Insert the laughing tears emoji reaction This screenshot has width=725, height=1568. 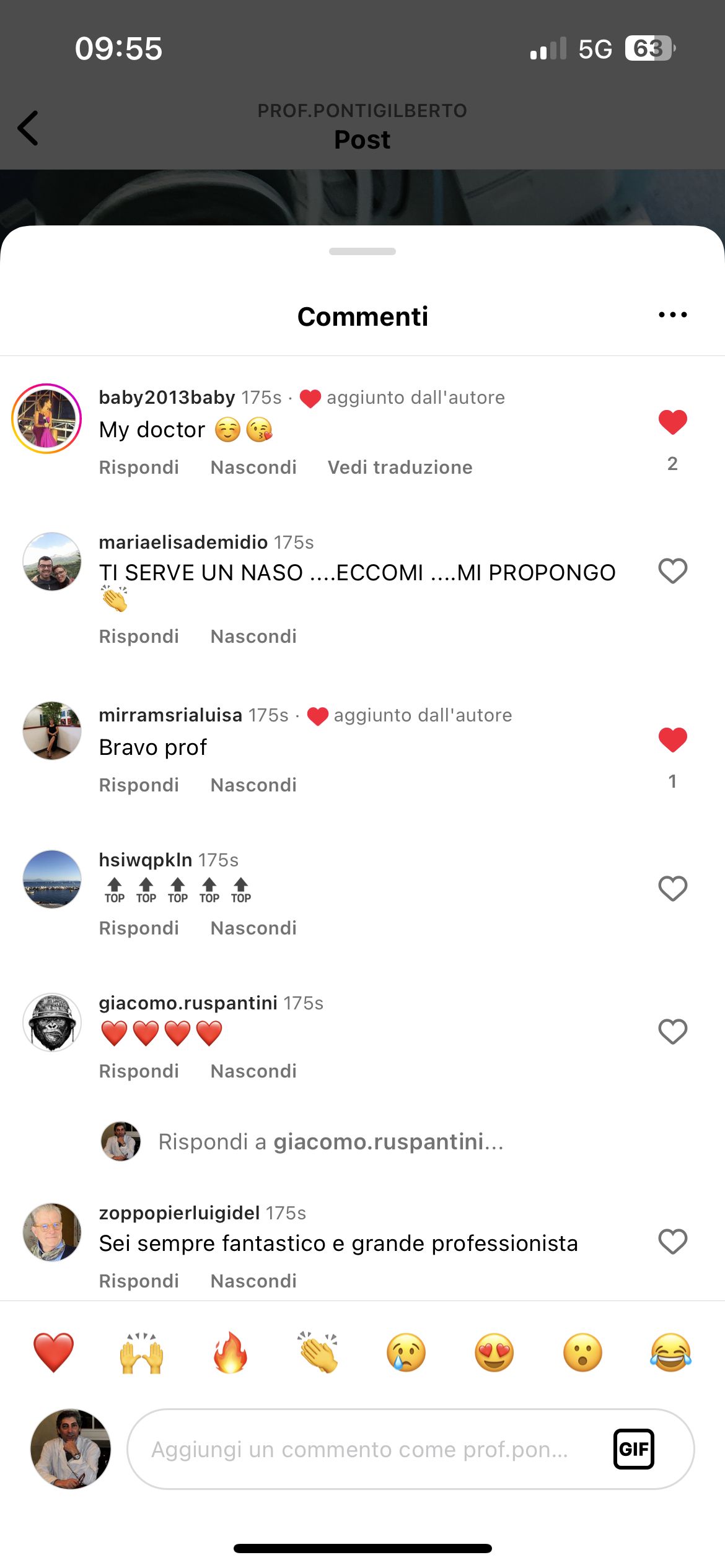pyautogui.click(x=671, y=1353)
